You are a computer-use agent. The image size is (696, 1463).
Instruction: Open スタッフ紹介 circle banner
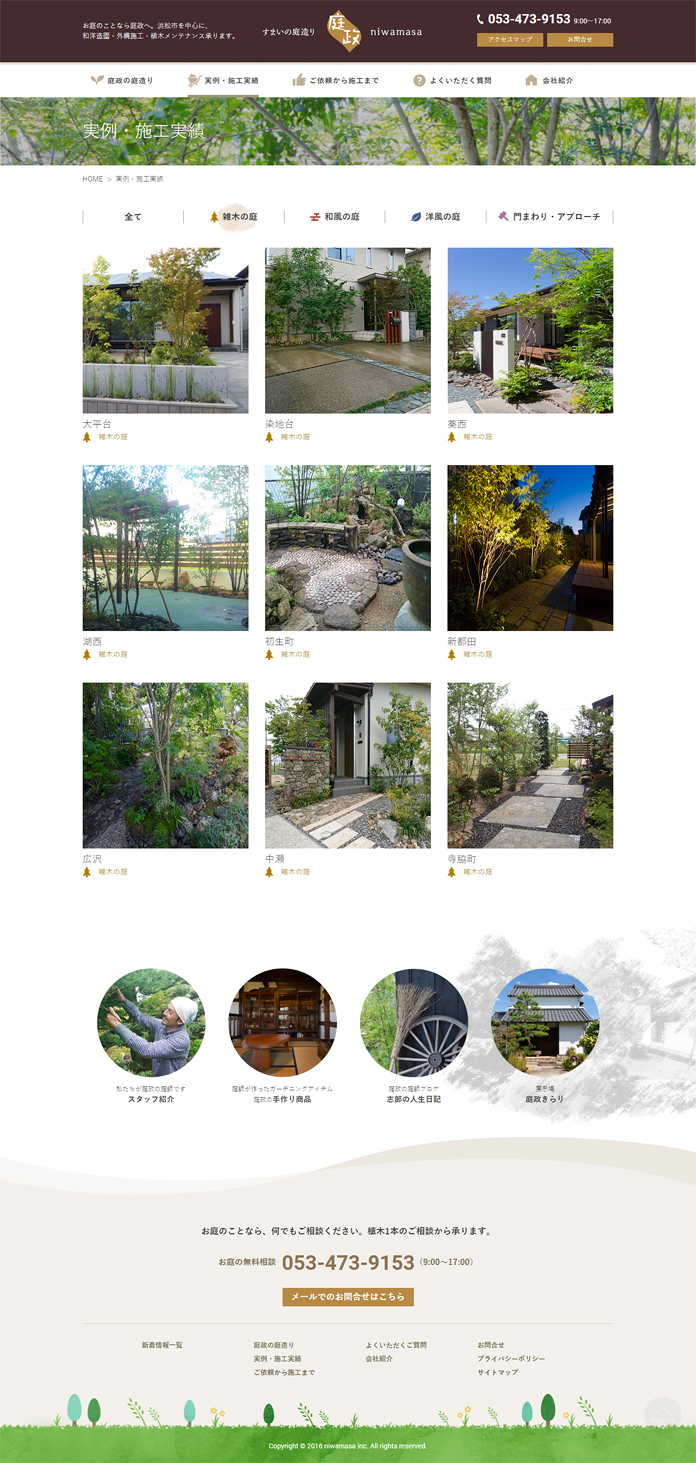click(151, 1022)
